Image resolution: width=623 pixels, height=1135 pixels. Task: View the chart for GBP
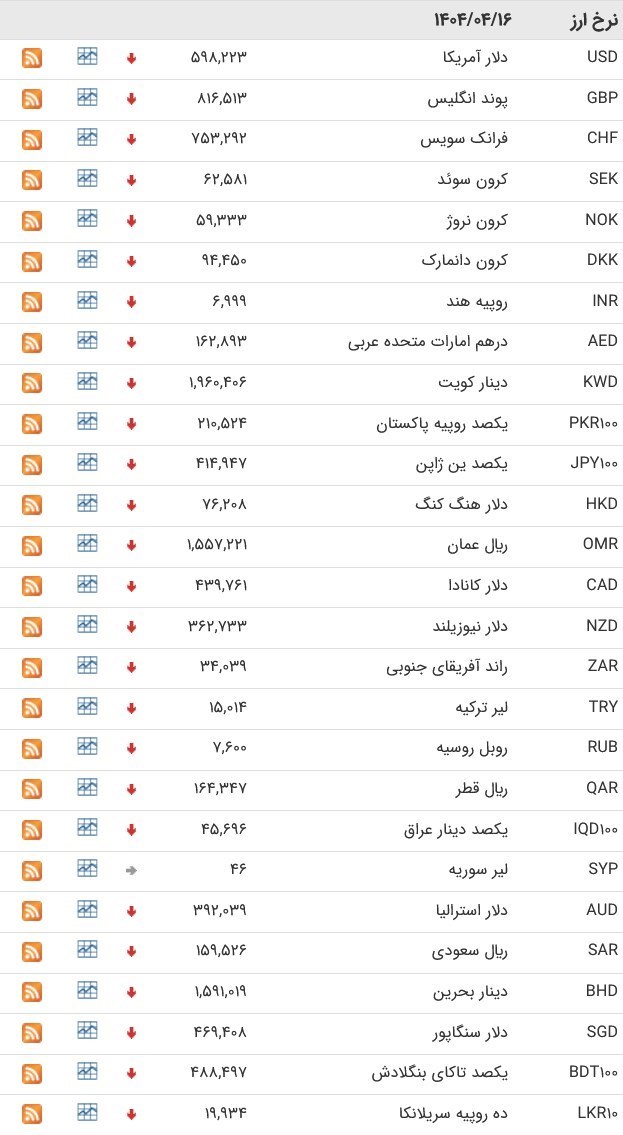[88, 97]
